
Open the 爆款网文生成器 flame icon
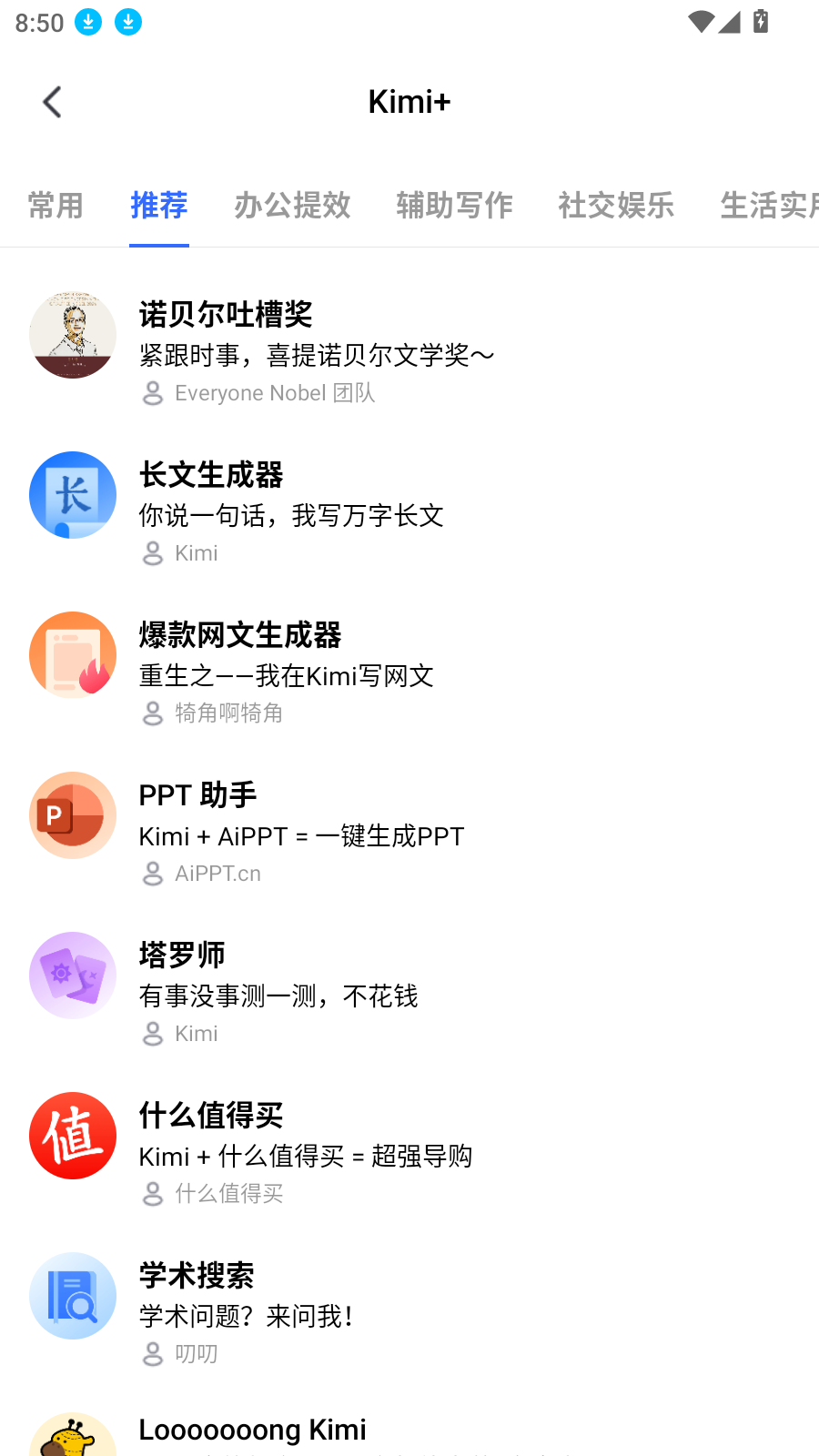point(73,655)
